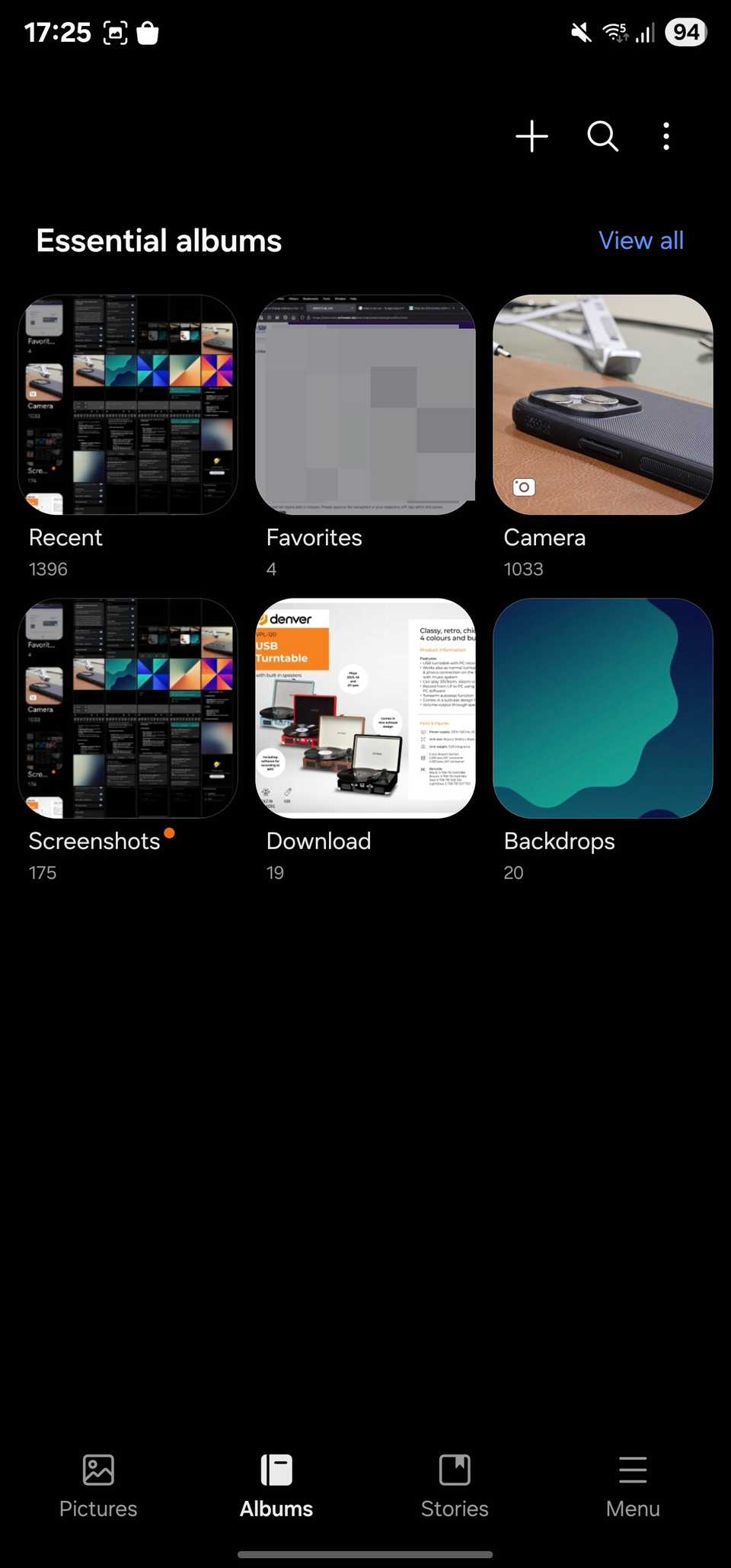Switch to the Pictures tab
The width and height of the screenshot is (731, 1568).
point(98,1486)
